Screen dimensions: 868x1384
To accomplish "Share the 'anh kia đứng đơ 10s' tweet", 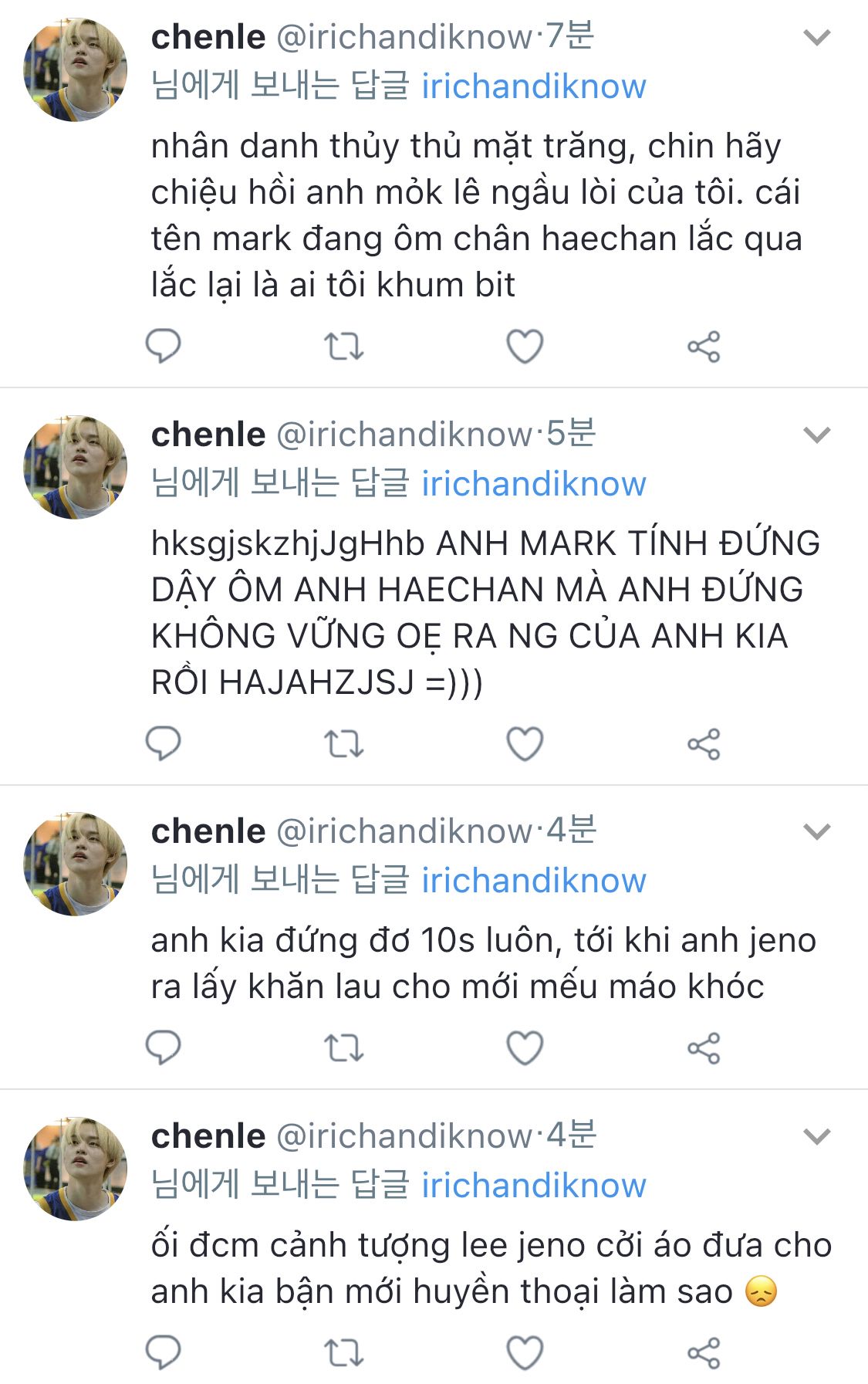I will click(704, 1048).
